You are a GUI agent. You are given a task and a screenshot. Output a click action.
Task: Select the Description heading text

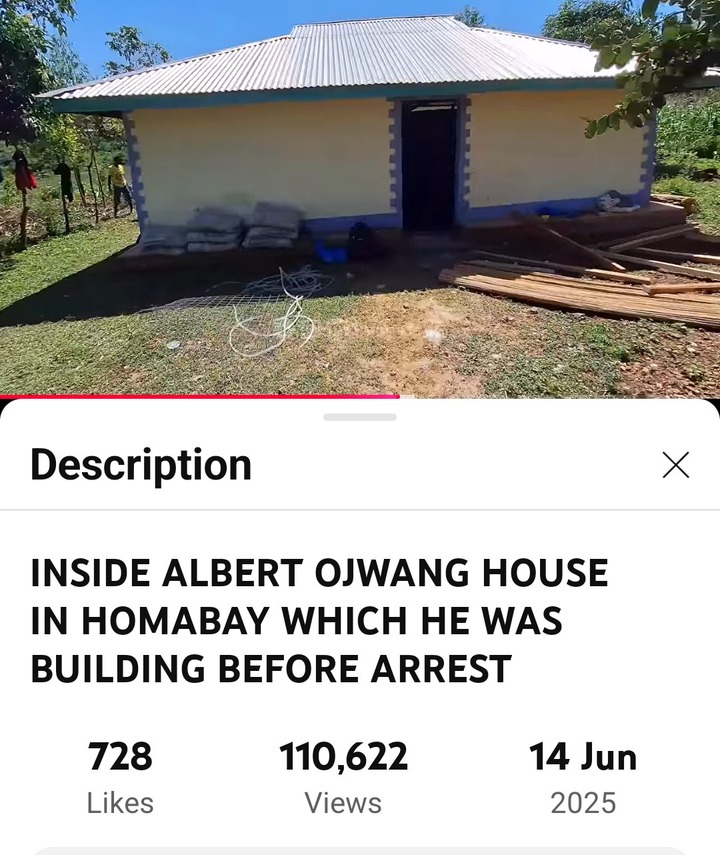coord(142,464)
